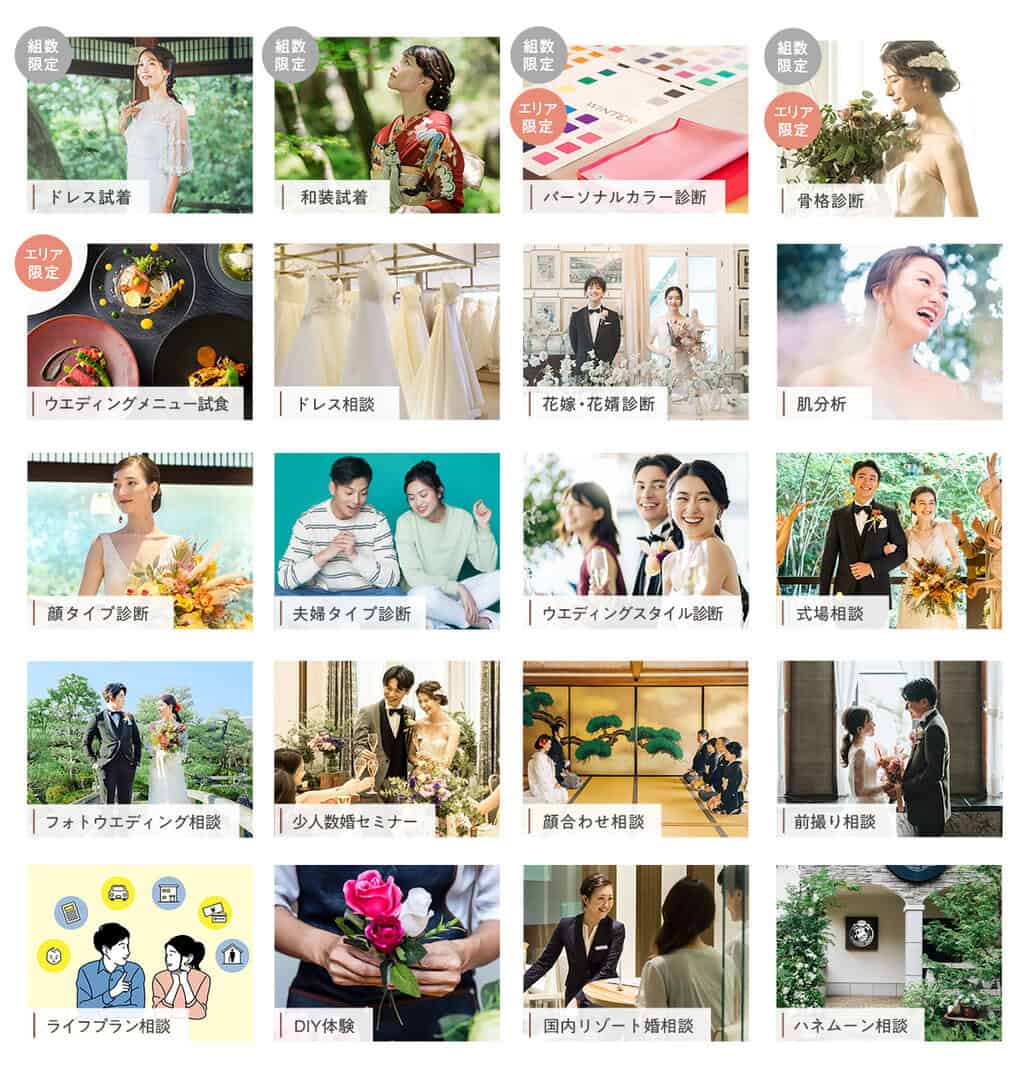
Task: Select the 肌分析 tile
Action: (888, 331)
